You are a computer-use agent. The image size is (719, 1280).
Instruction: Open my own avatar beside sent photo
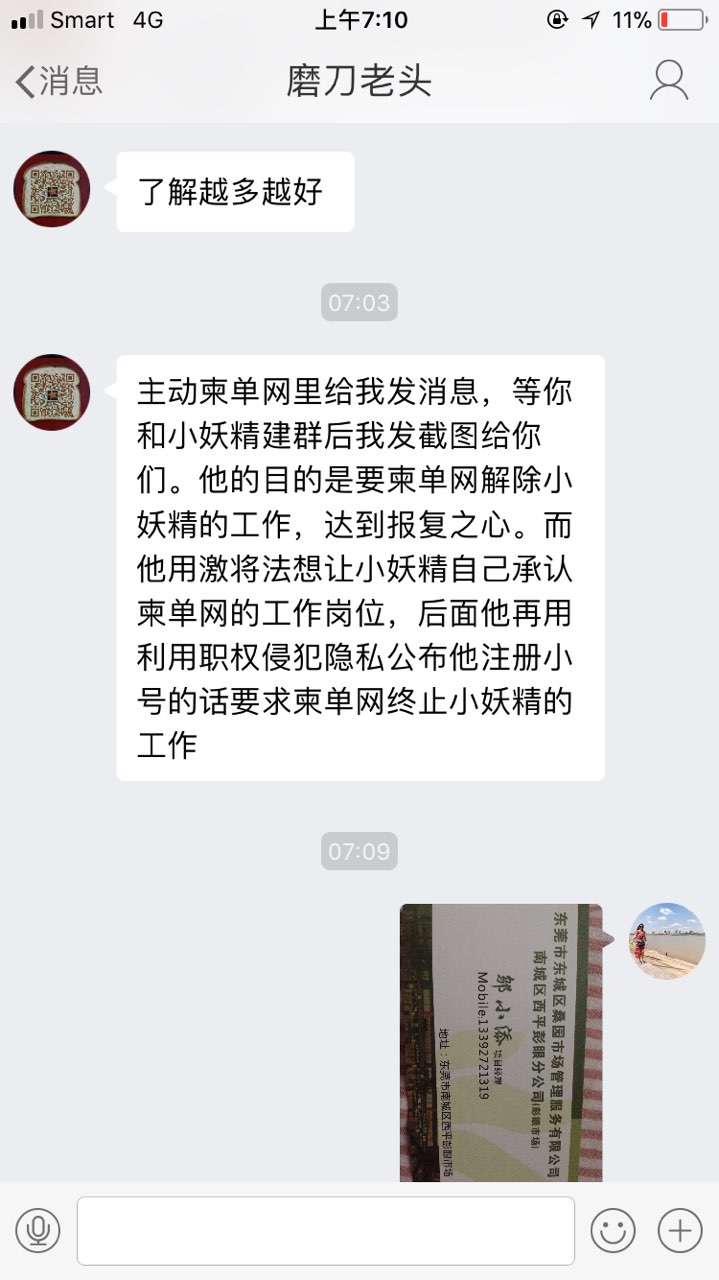coord(667,941)
